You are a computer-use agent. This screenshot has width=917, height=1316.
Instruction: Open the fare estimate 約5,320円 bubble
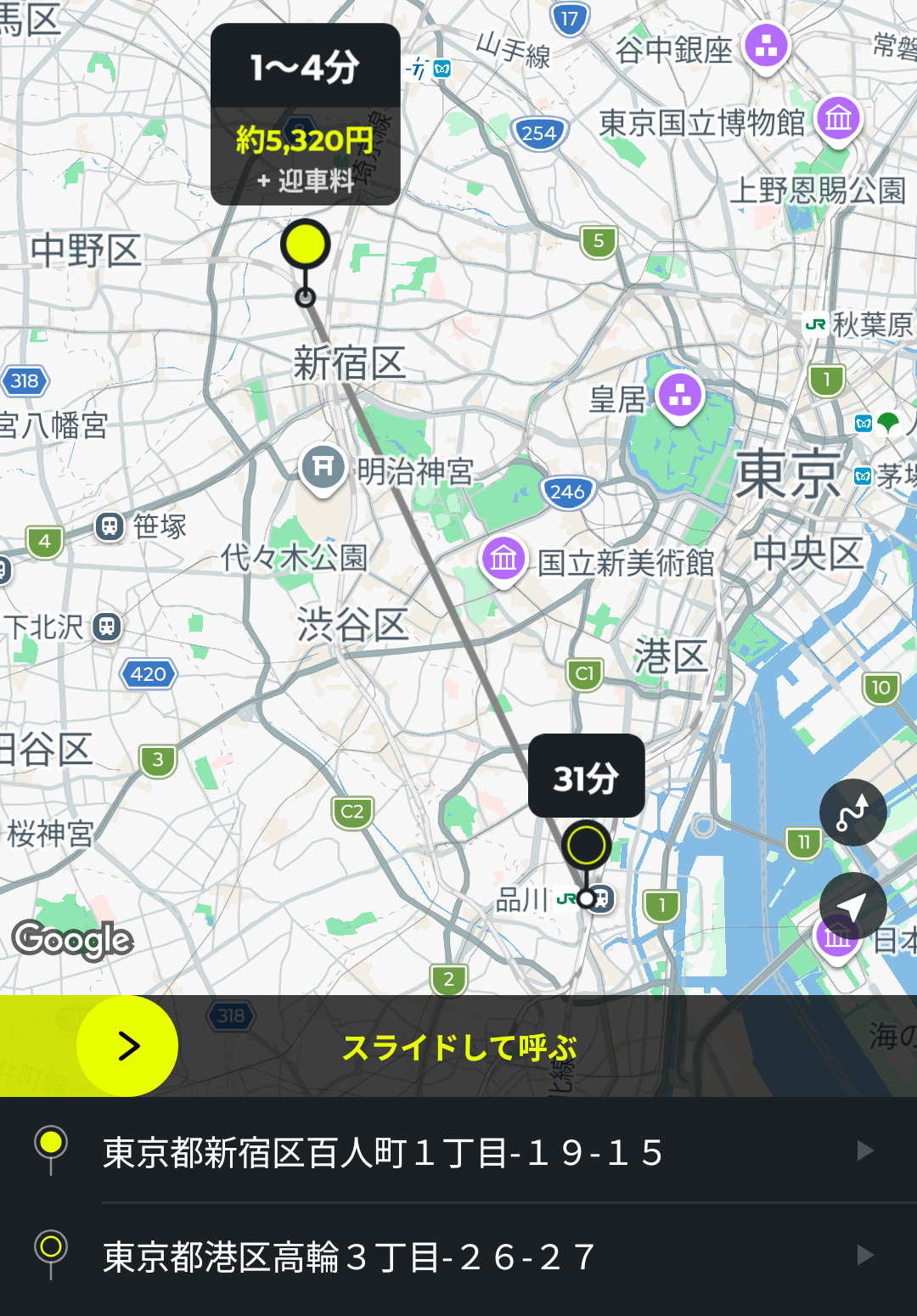306,155
